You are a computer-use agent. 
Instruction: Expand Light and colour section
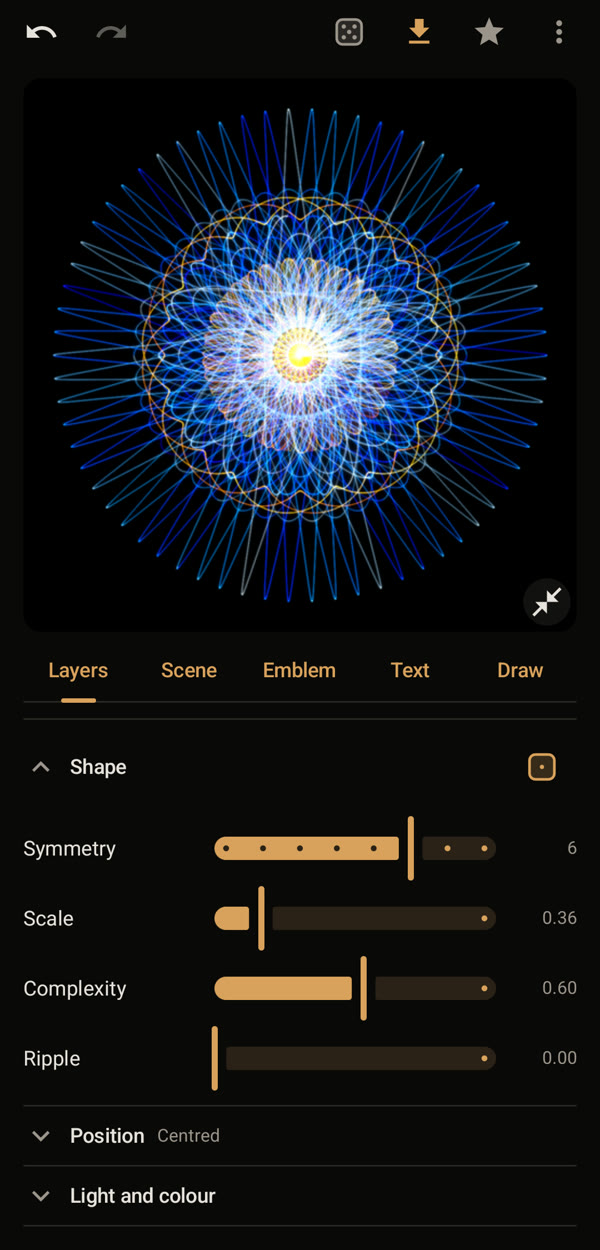point(300,1196)
